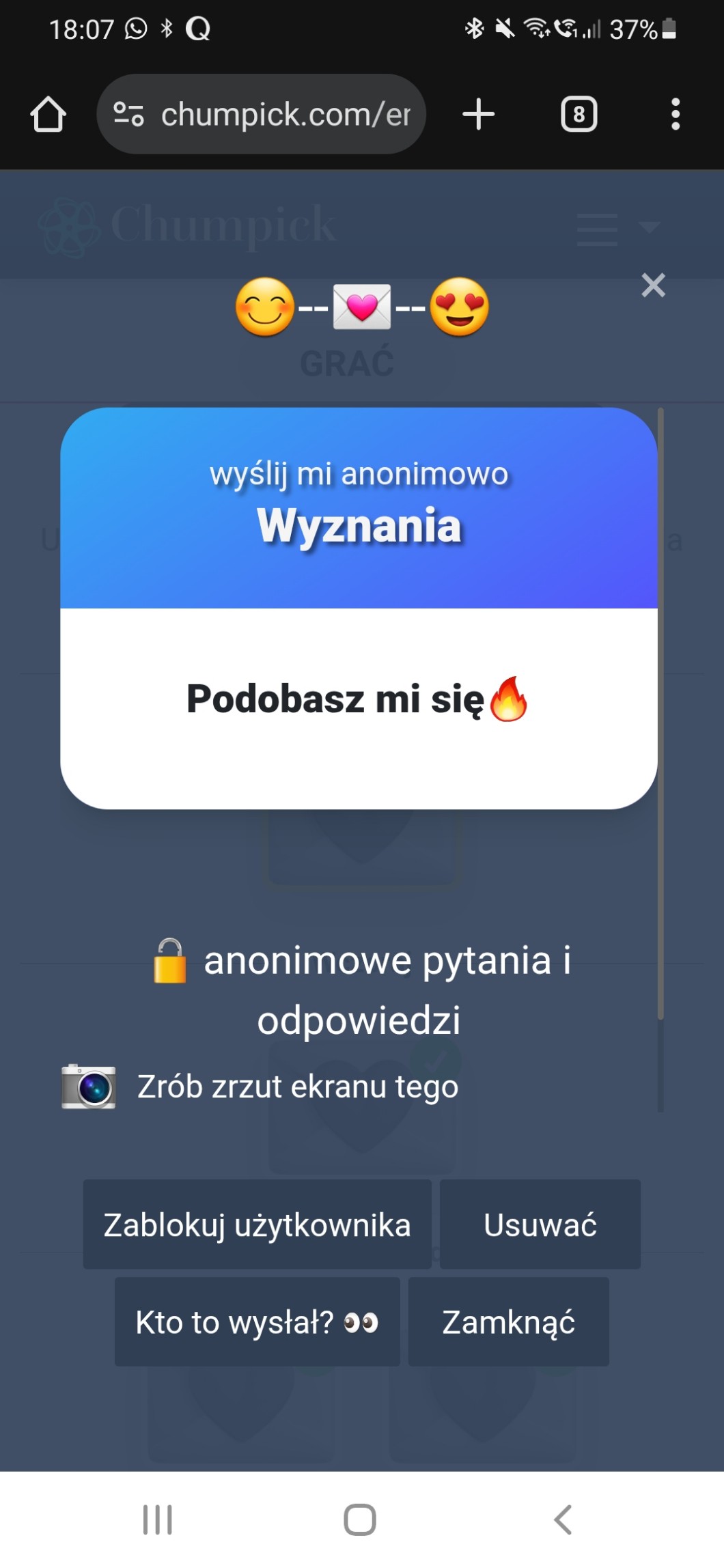724x1568 pixels.
Task: Open the tab switcher showing 8 tabs
Action: click(579, 114)
